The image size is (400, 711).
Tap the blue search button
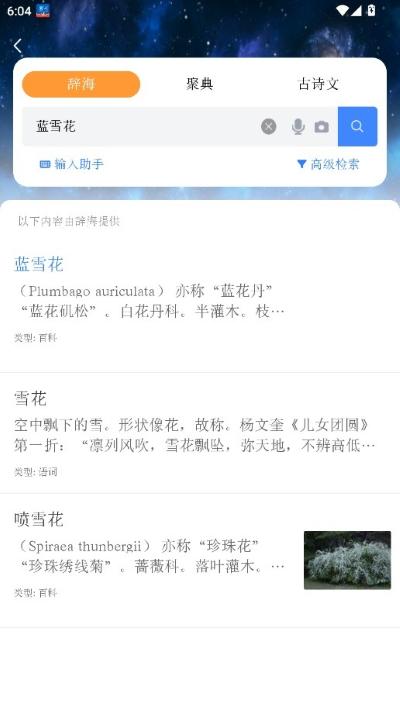357,127
